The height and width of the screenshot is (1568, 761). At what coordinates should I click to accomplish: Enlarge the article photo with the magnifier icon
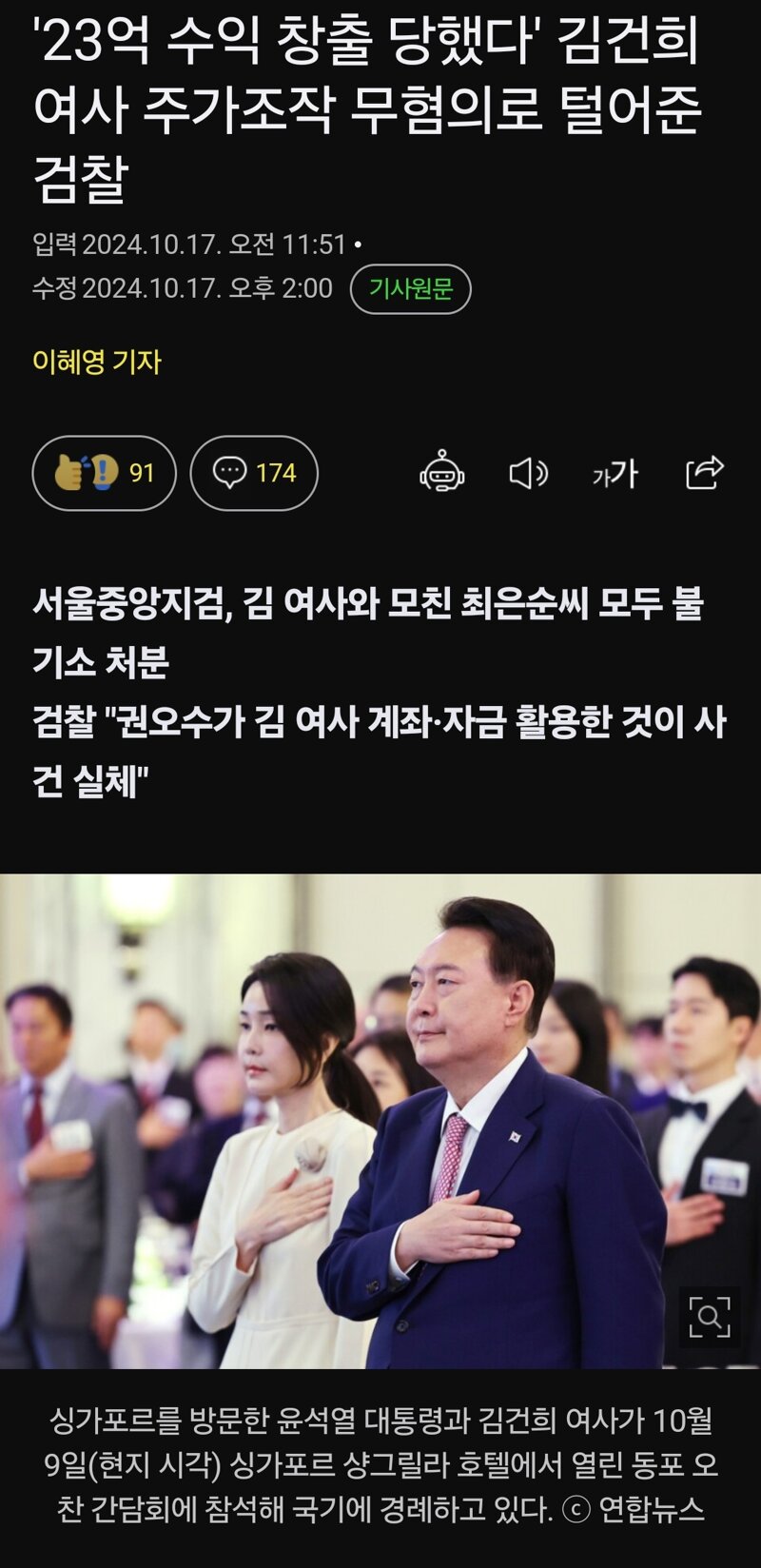[710, 1317]
